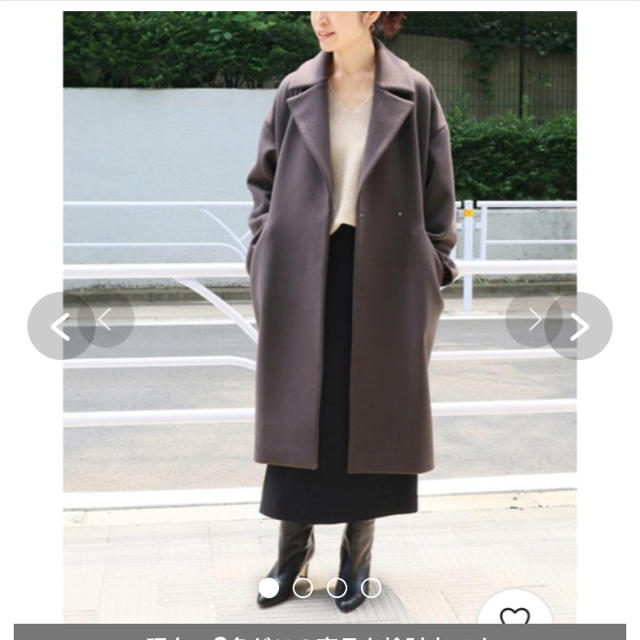Go to the previous photo with the white left arrow

coord(60,326)
